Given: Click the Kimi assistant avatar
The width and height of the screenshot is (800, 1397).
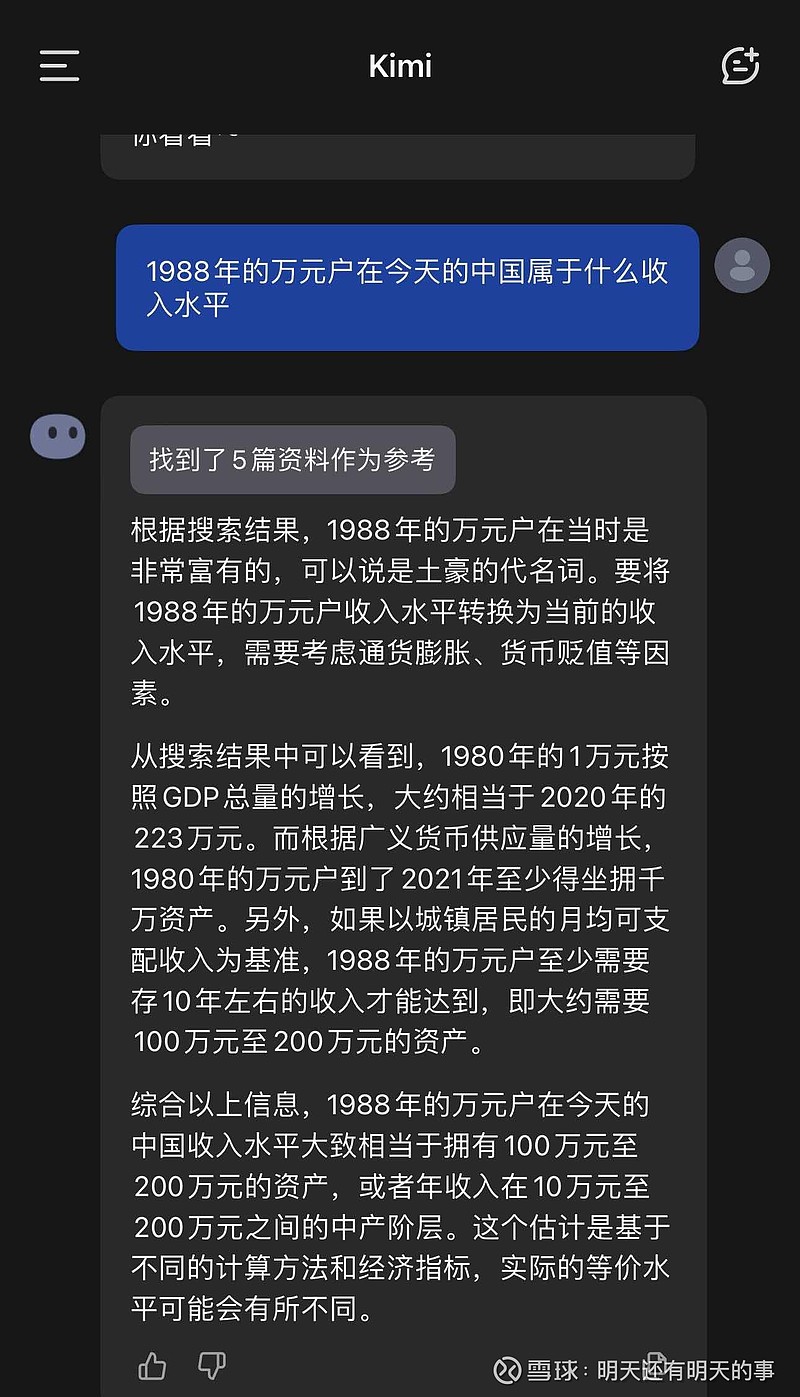Looking at the screenshot, I should coord(57,436).
